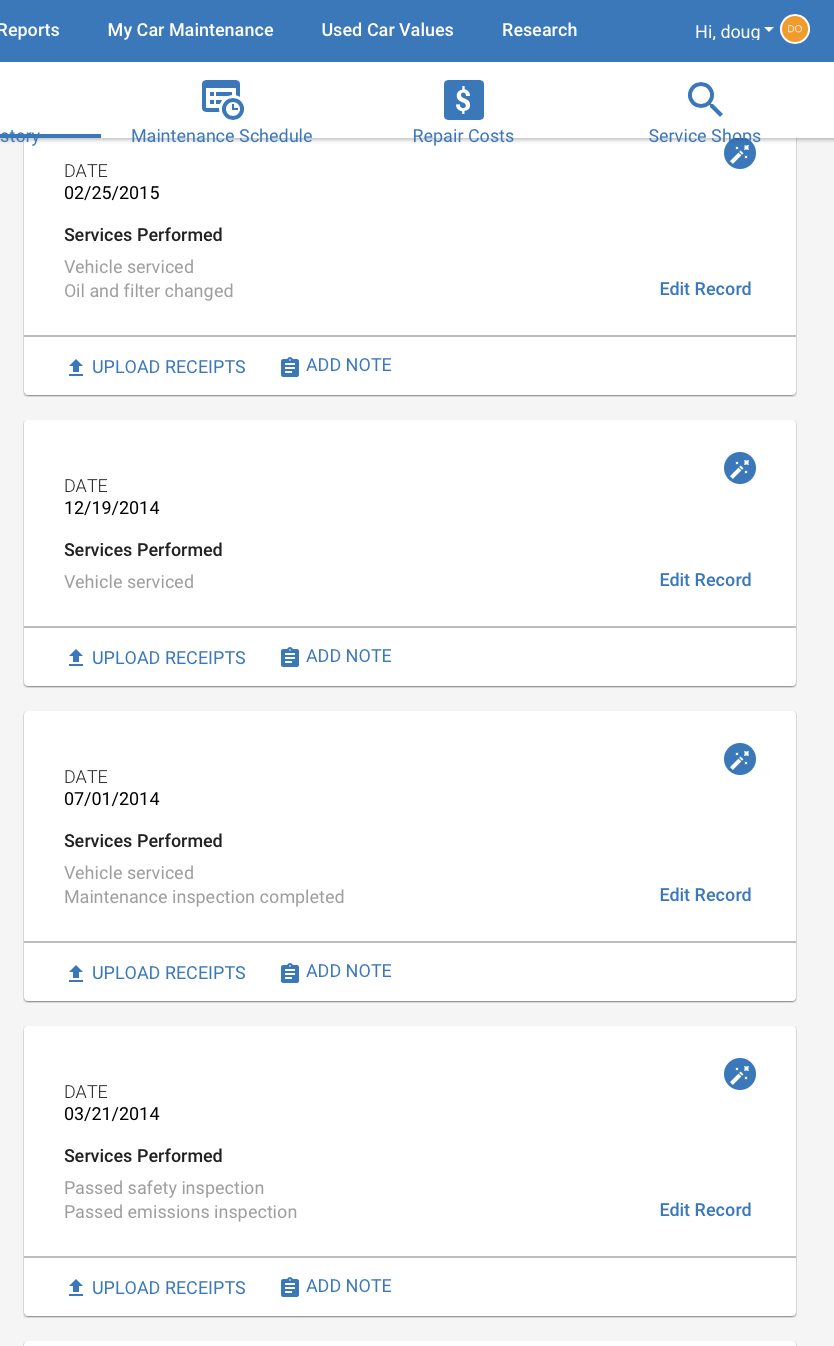
Task: Edit the 07/01/2014 service record
Action: click(705, 895)
